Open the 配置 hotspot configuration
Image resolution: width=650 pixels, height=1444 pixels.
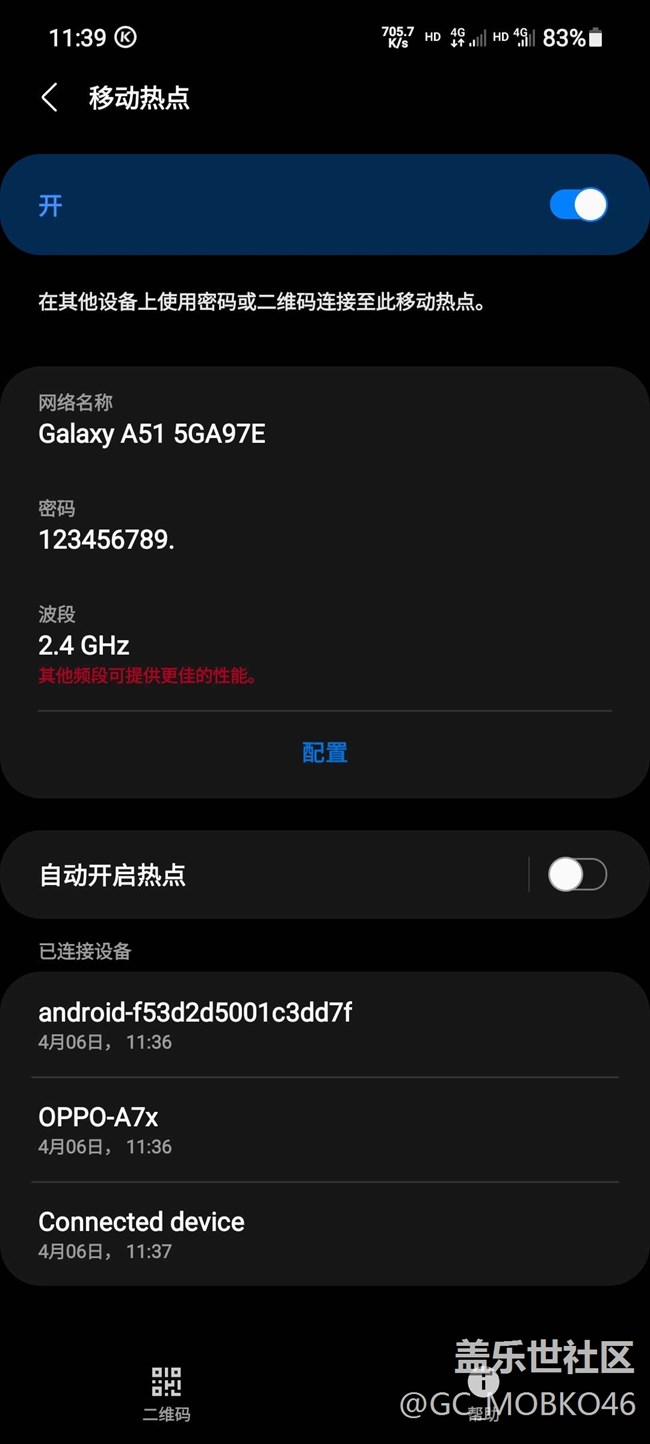coord(325,753)
